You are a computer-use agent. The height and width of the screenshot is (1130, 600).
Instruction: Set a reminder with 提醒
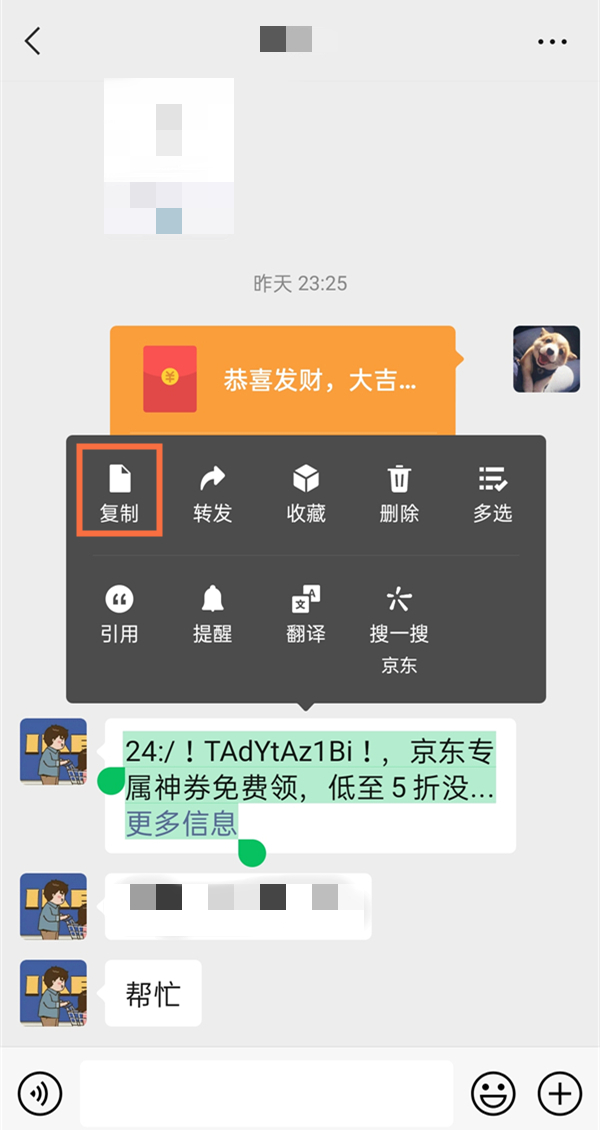(212, 614)
